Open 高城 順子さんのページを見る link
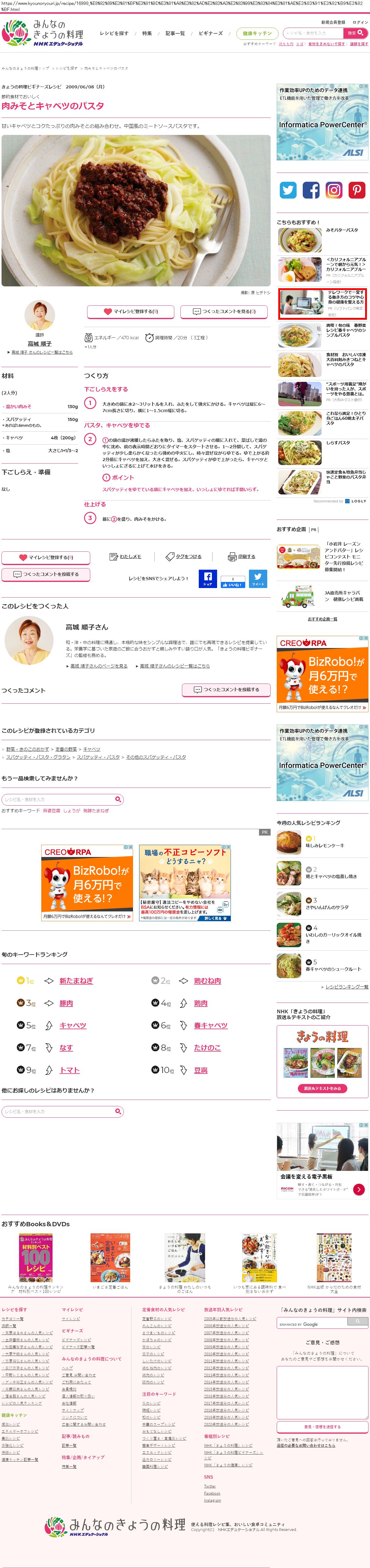 [98, 666]
